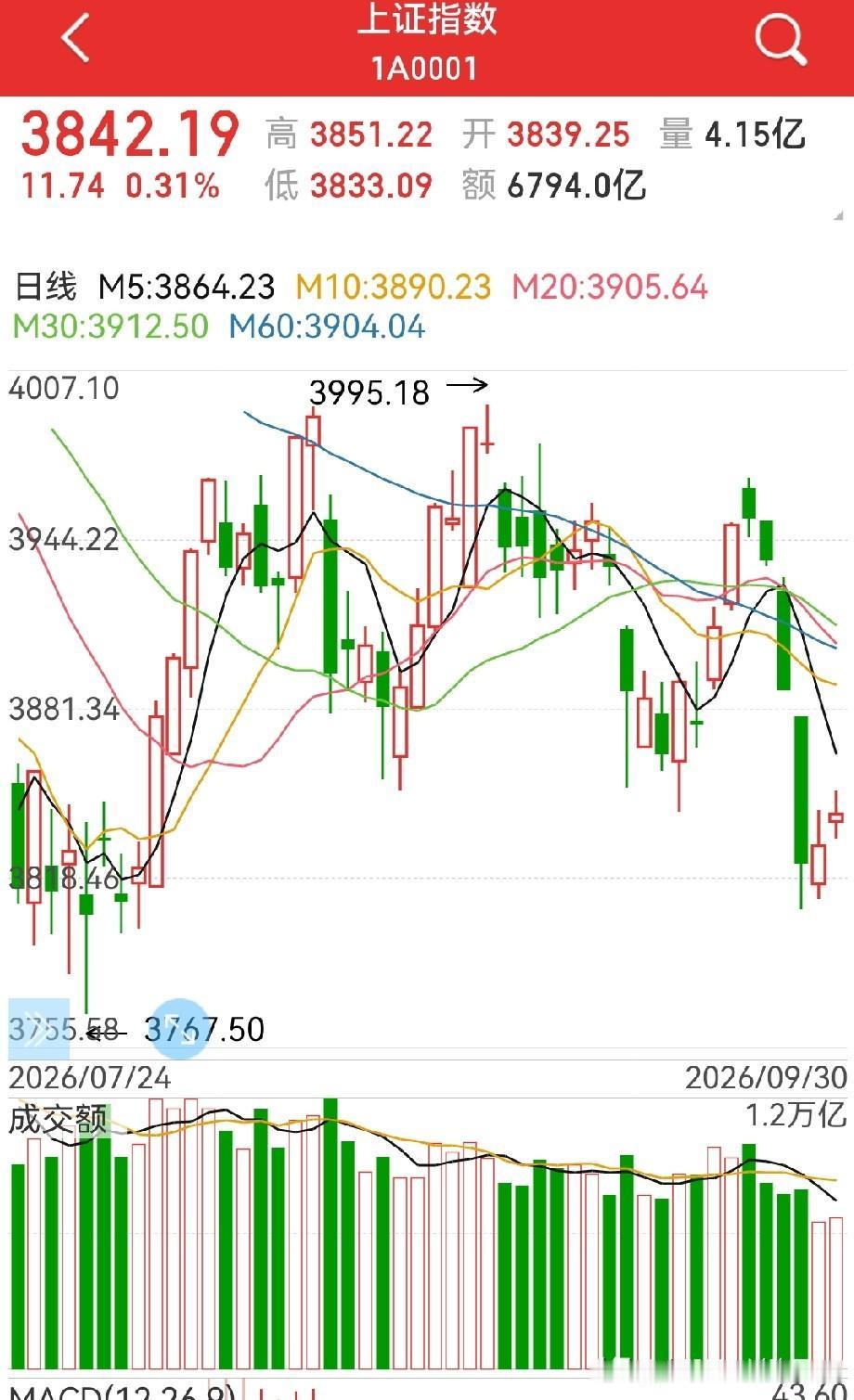Tap the double-arrow button at chart corner
This screenshot has height=1400, width=854.
click(38, 1029)
